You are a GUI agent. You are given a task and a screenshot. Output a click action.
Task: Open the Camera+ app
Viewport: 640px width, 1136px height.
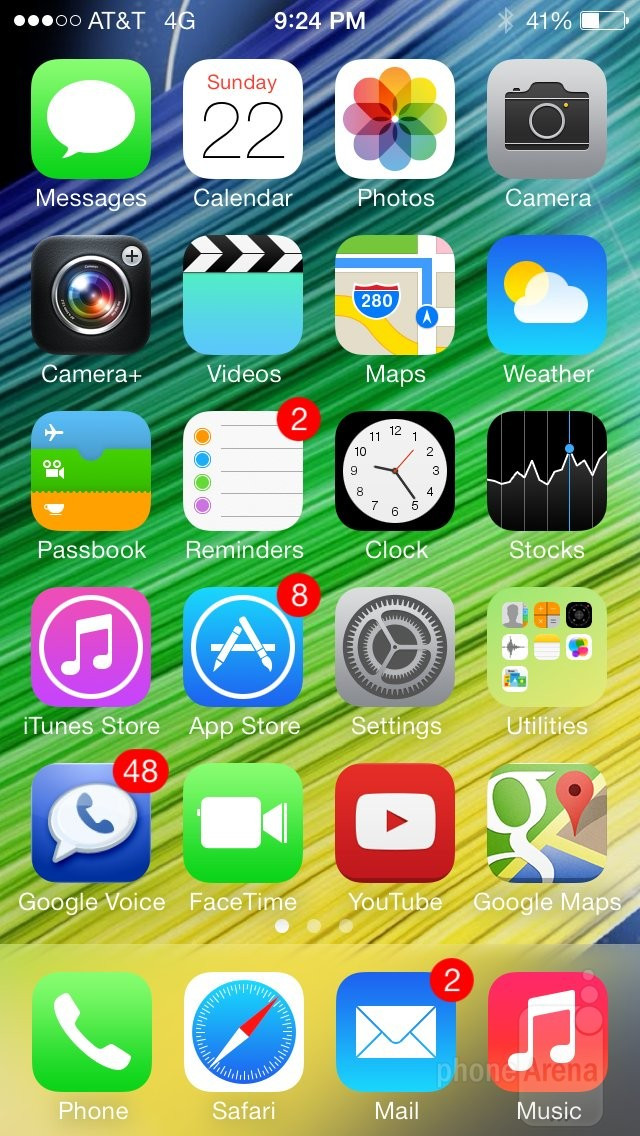pos(91,296)
